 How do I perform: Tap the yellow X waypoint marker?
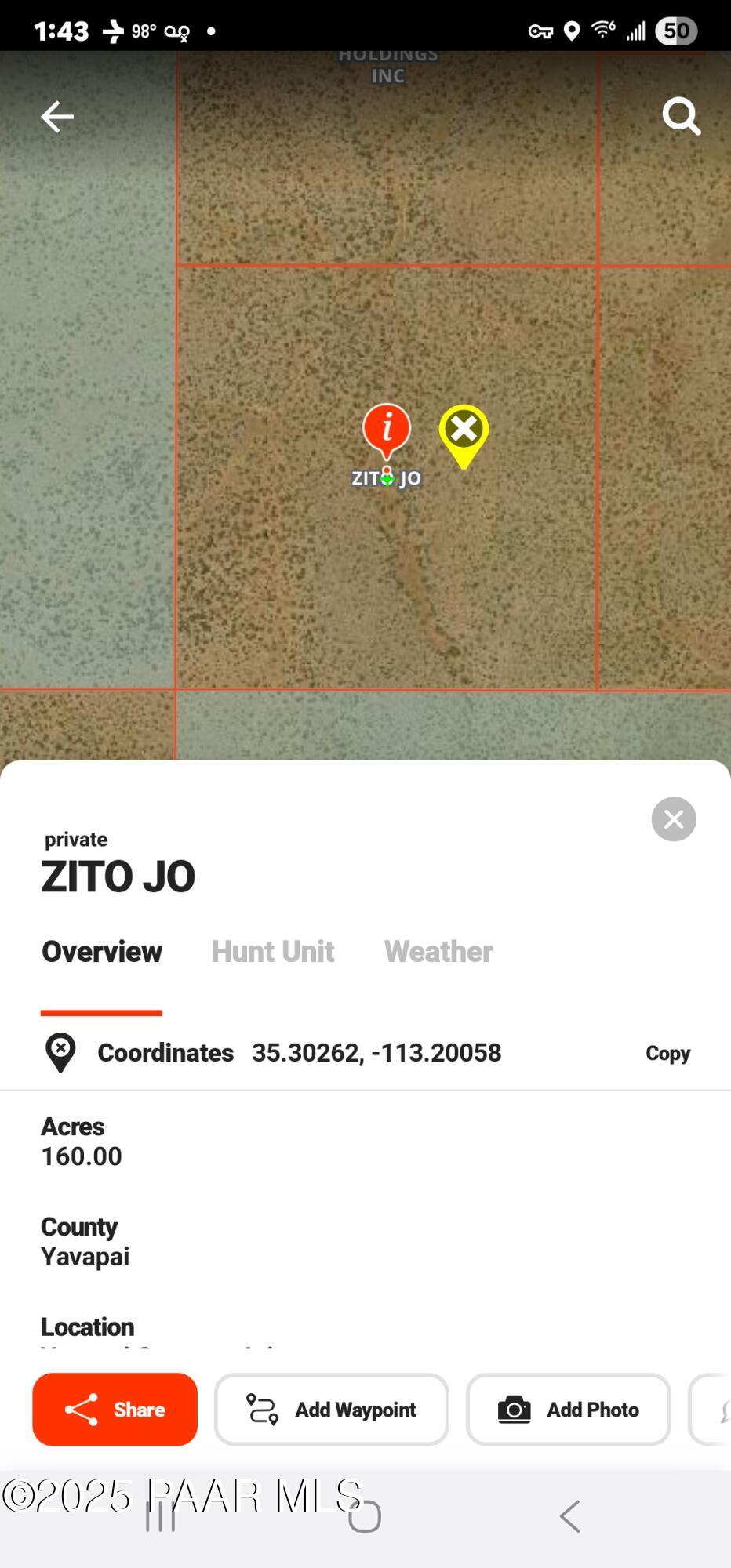[x=464, y=432]
